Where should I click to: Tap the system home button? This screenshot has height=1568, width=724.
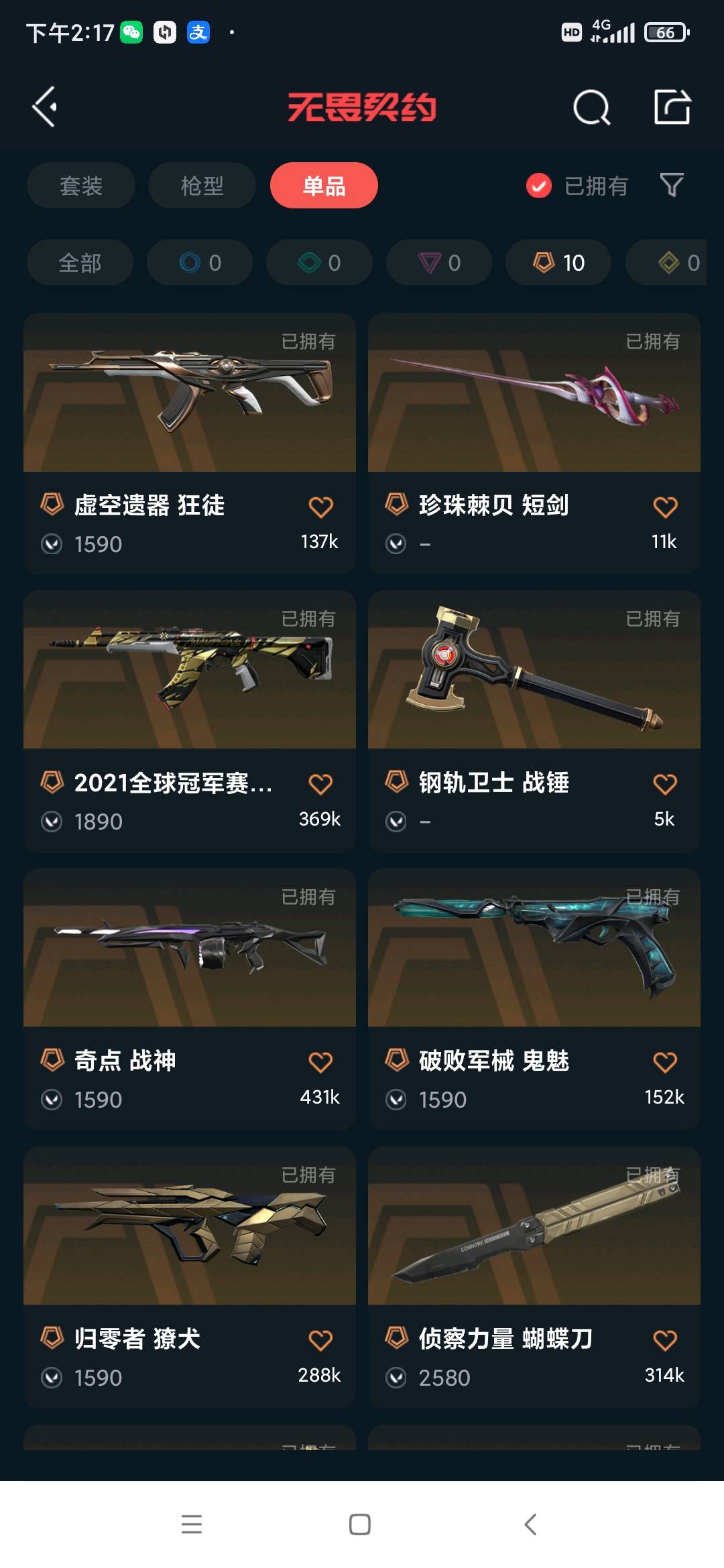tap(360, 1524)
